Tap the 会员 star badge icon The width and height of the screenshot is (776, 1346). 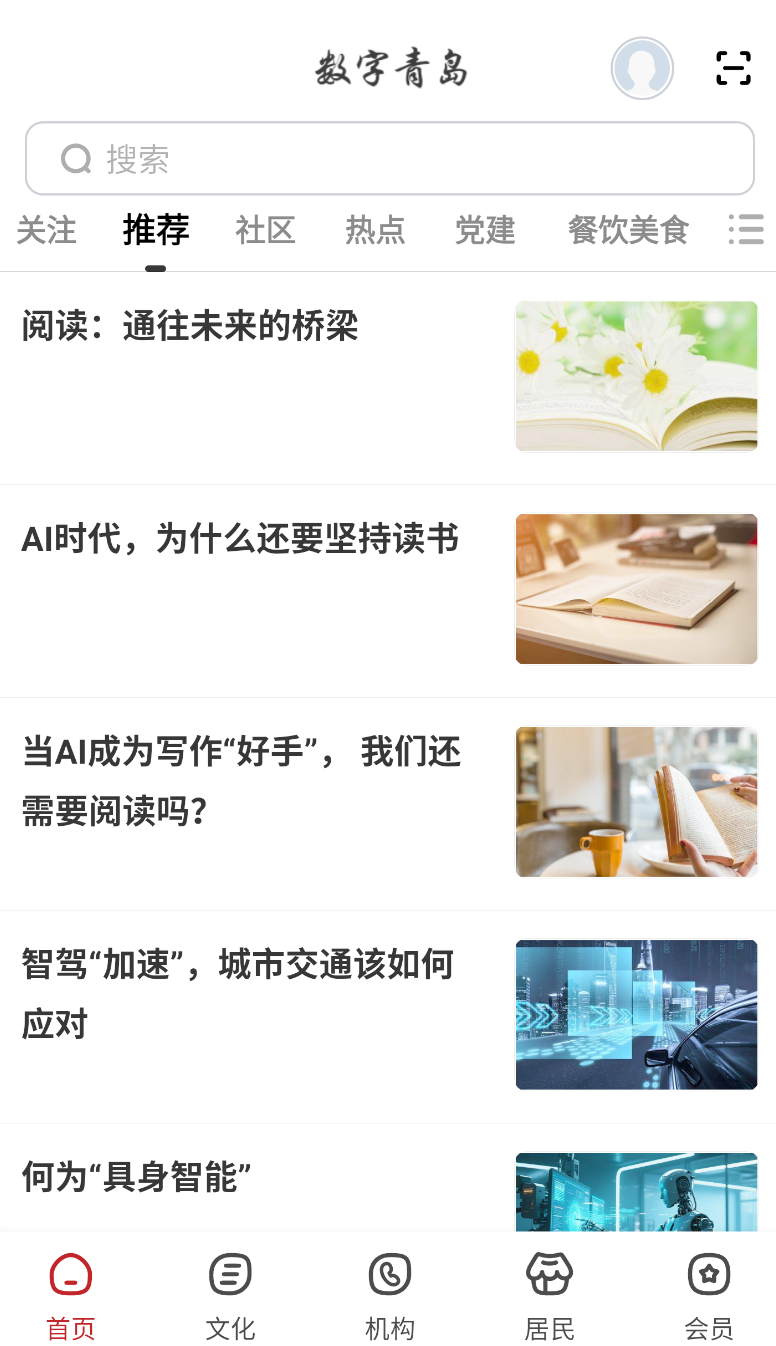coord(709,1274)
